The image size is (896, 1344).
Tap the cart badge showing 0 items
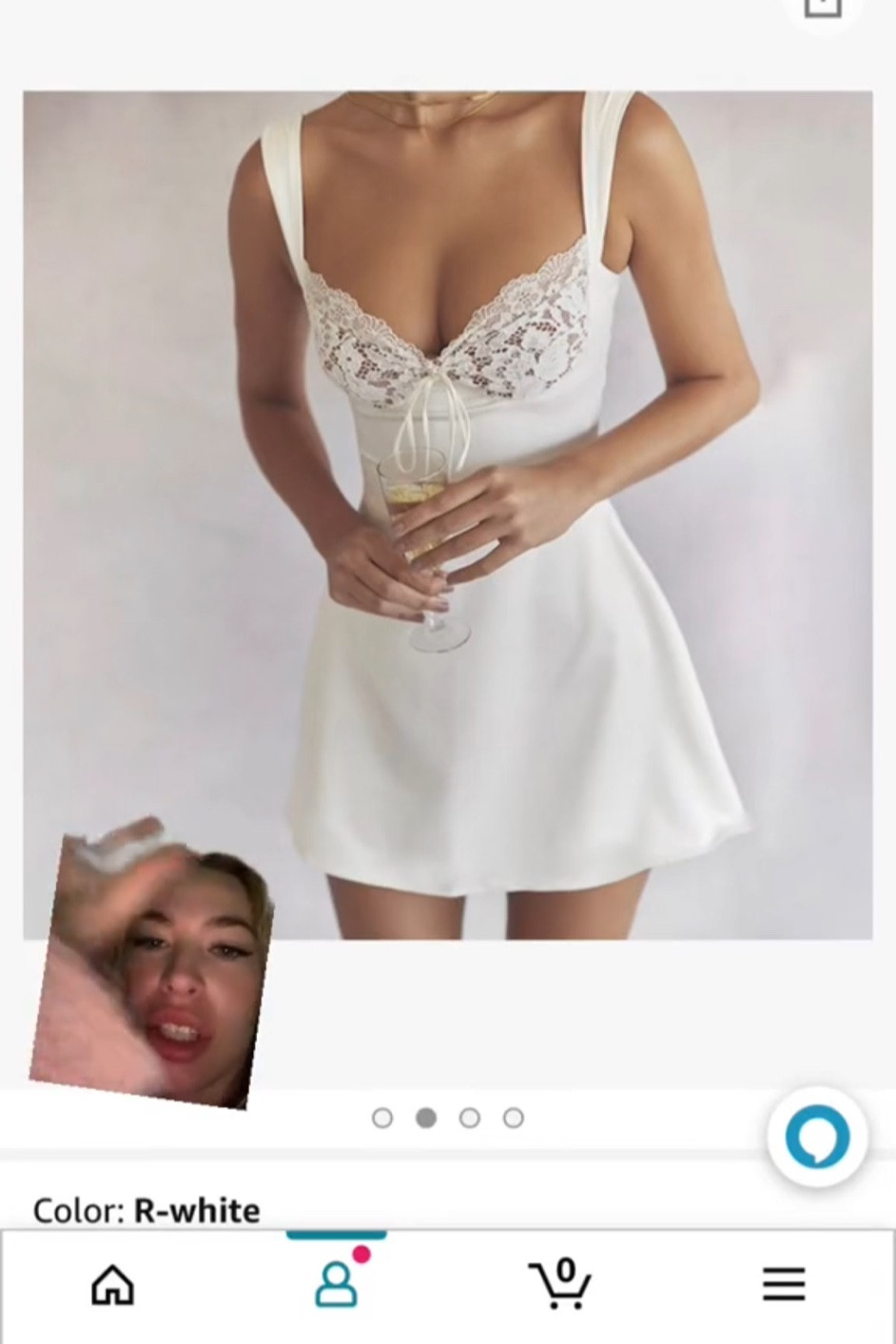coord(566,1269)
